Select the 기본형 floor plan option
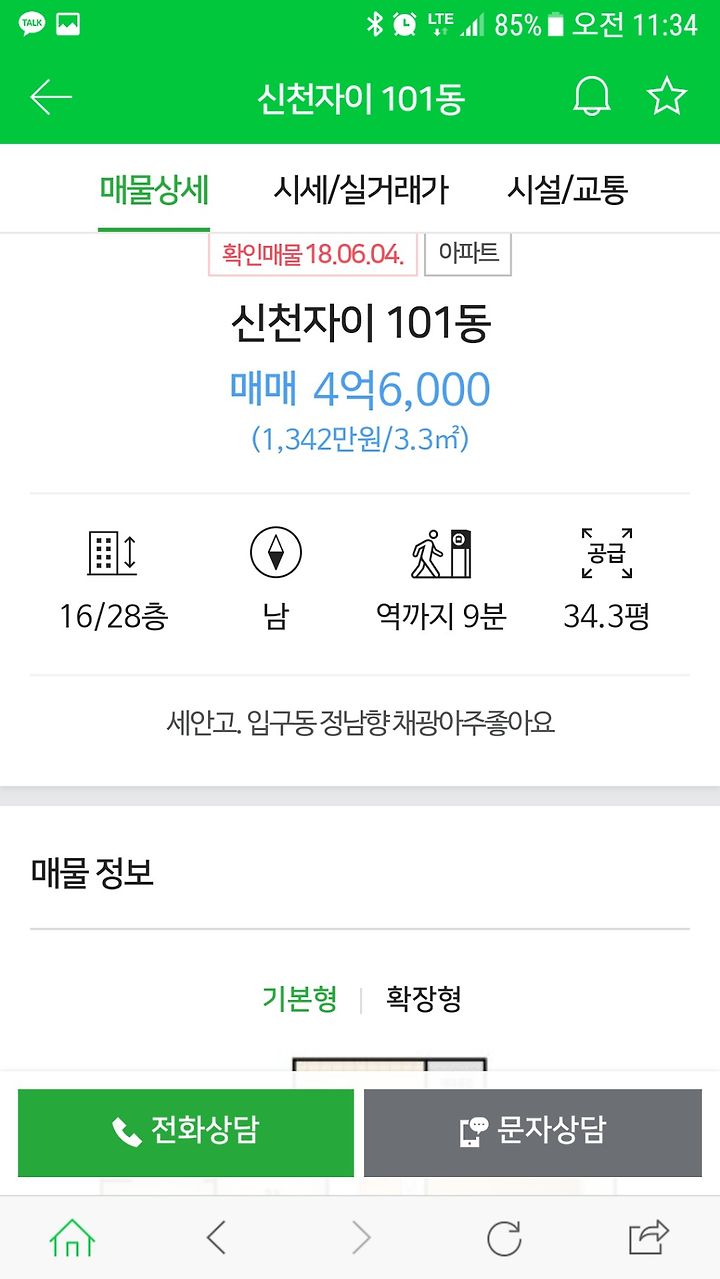 300,999
